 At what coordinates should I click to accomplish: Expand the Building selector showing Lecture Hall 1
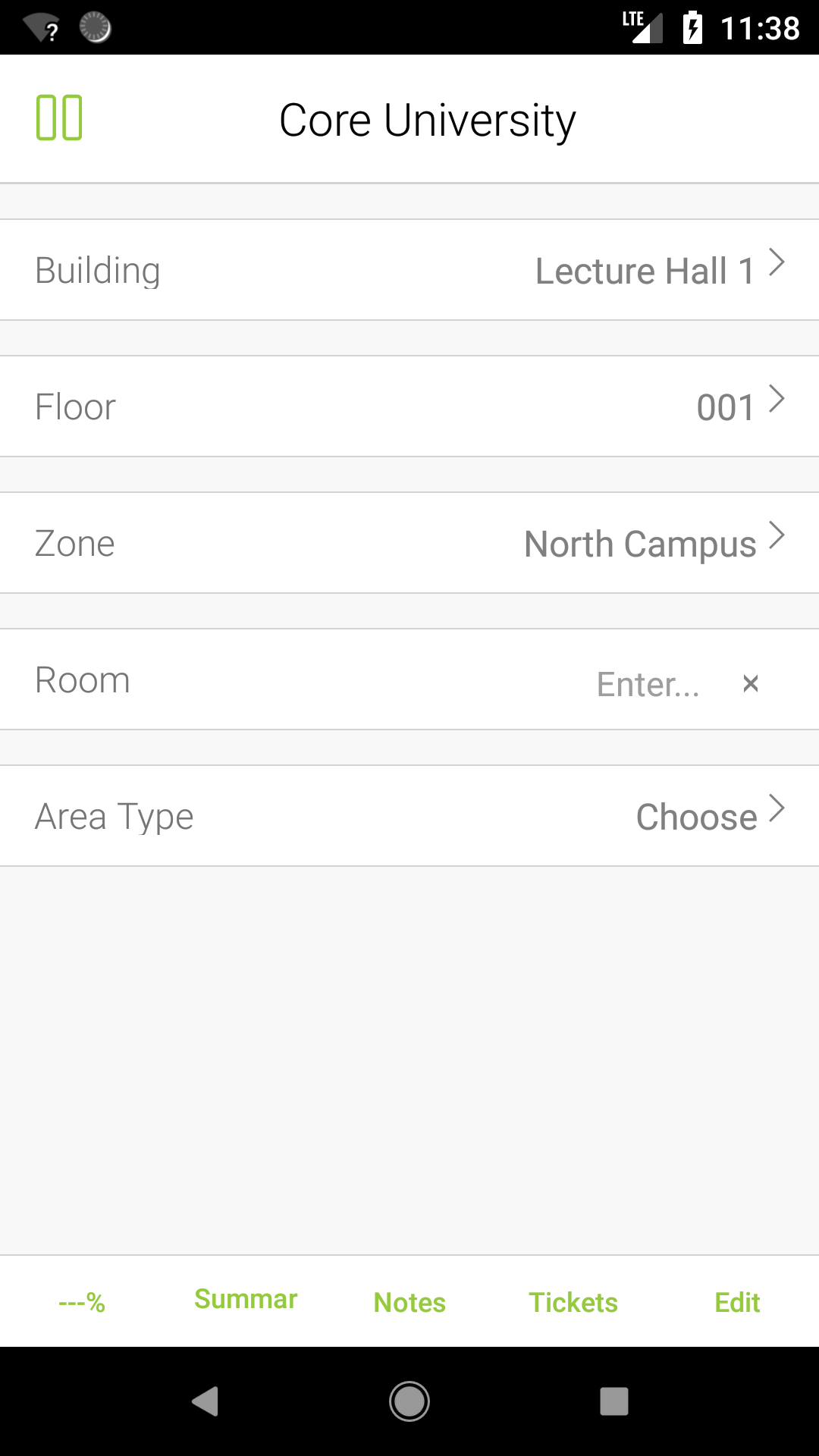click(x=409, y=269)
